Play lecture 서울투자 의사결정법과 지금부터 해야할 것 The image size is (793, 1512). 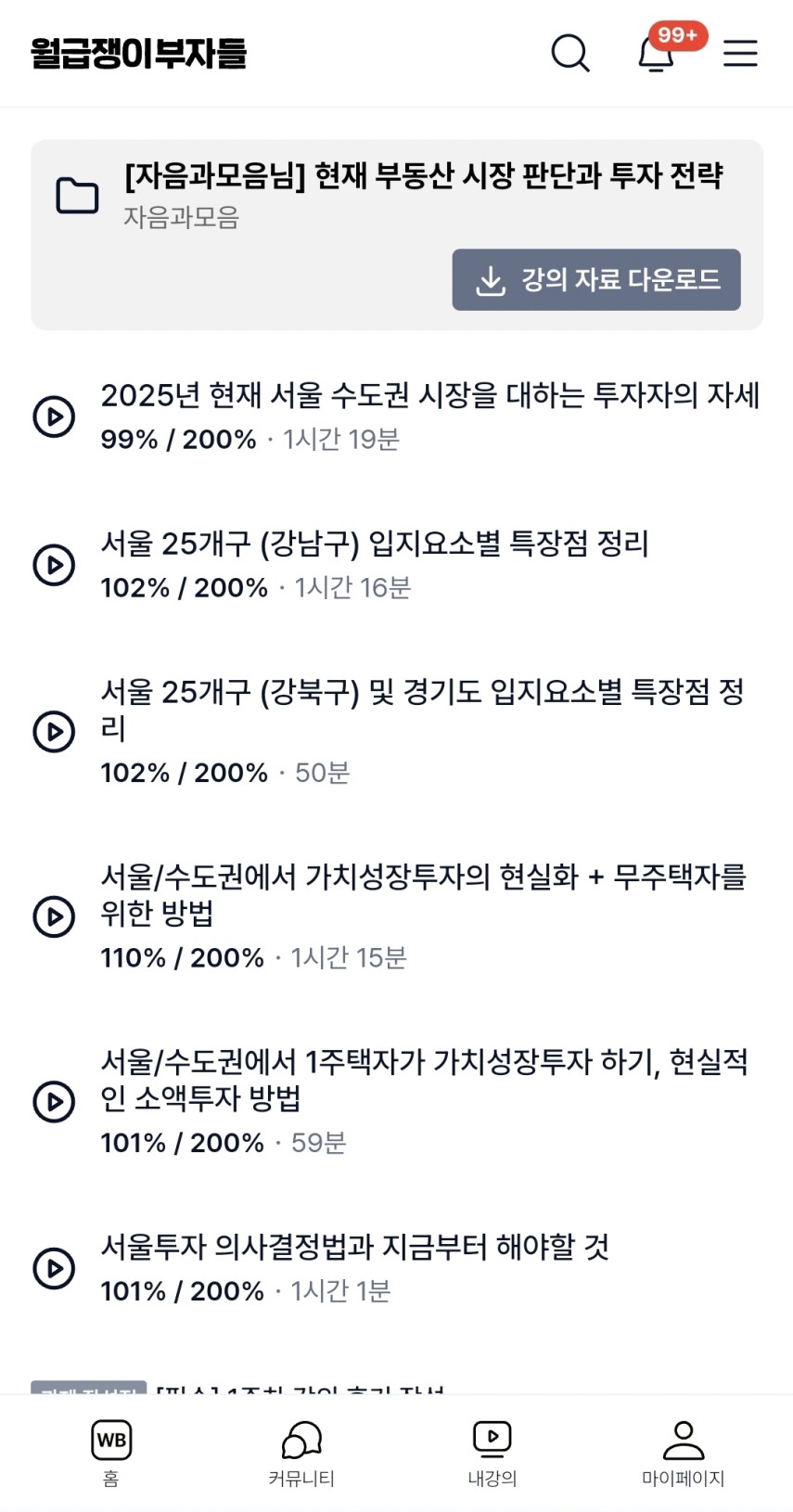[x=54, y=1268]
